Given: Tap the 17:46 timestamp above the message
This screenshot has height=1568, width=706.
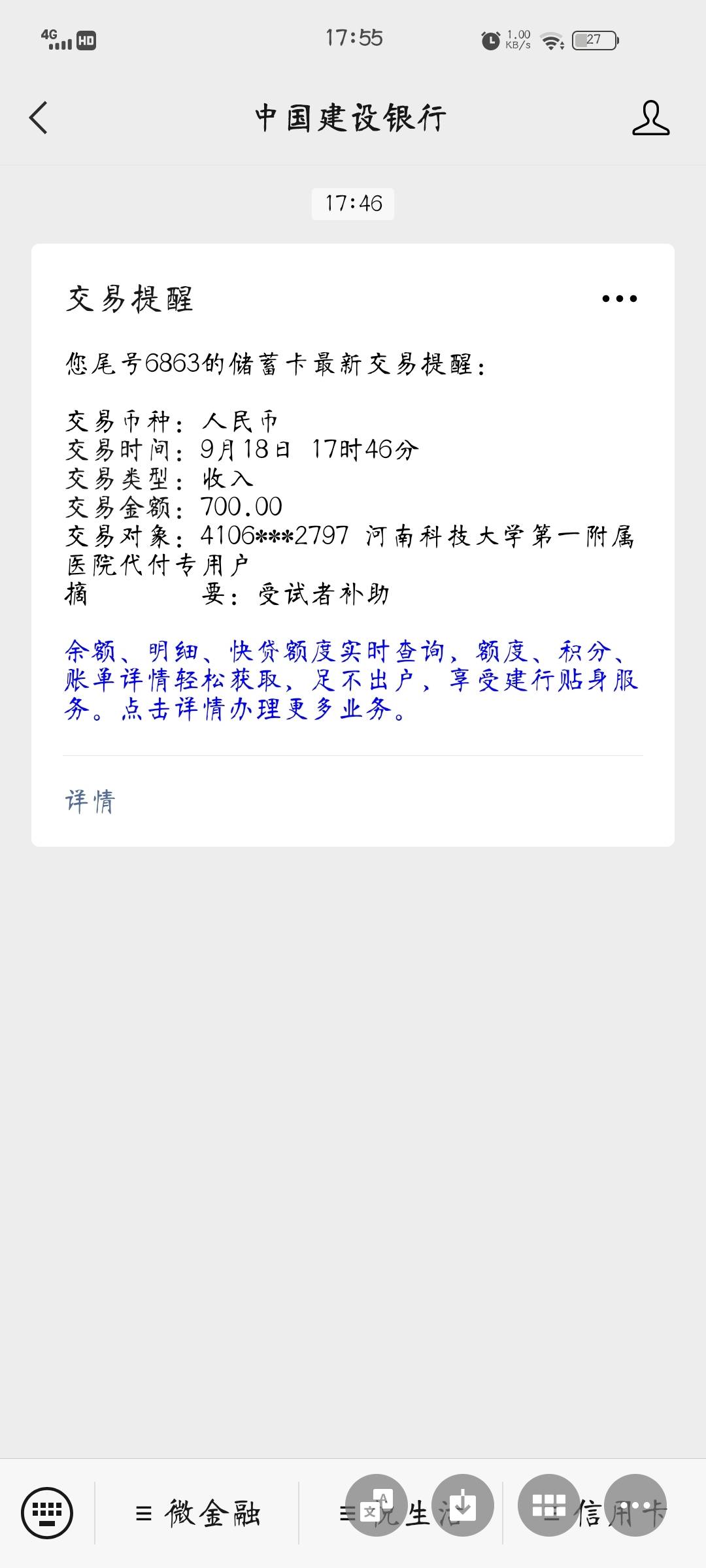Looking at the screenshot, I should [x=353, y=203].
